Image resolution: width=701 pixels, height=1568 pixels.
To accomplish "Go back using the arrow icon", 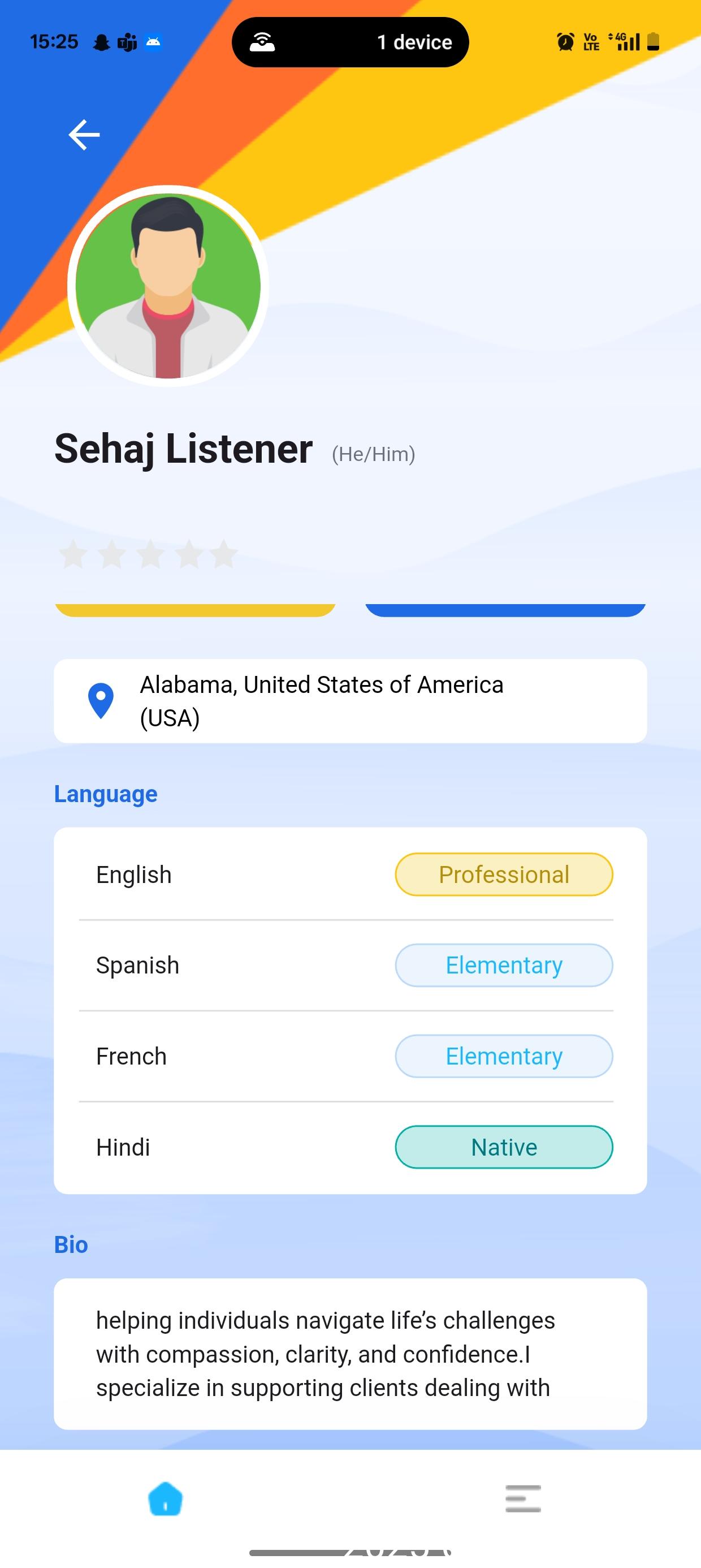I will point(84,135).
